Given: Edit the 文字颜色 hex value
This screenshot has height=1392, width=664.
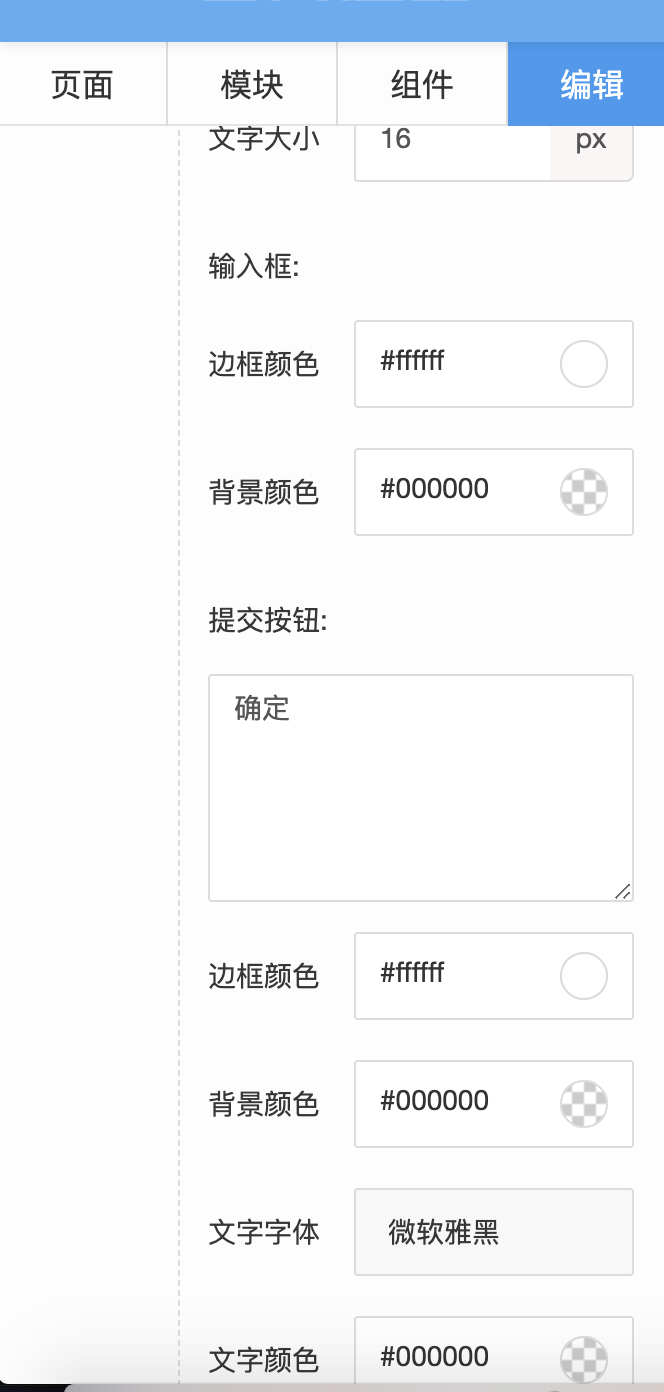Looking at the screenshot, I should click(x=450, y=1357).
